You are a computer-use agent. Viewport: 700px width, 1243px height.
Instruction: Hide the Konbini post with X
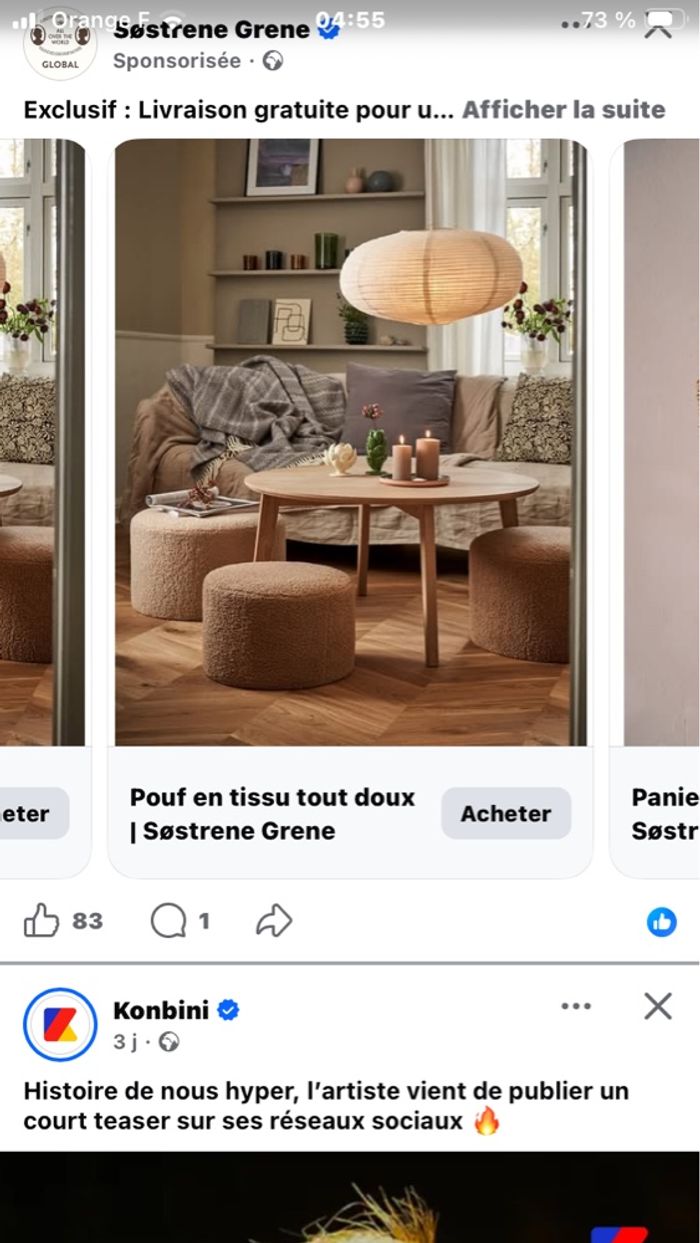pos(657,1006)
